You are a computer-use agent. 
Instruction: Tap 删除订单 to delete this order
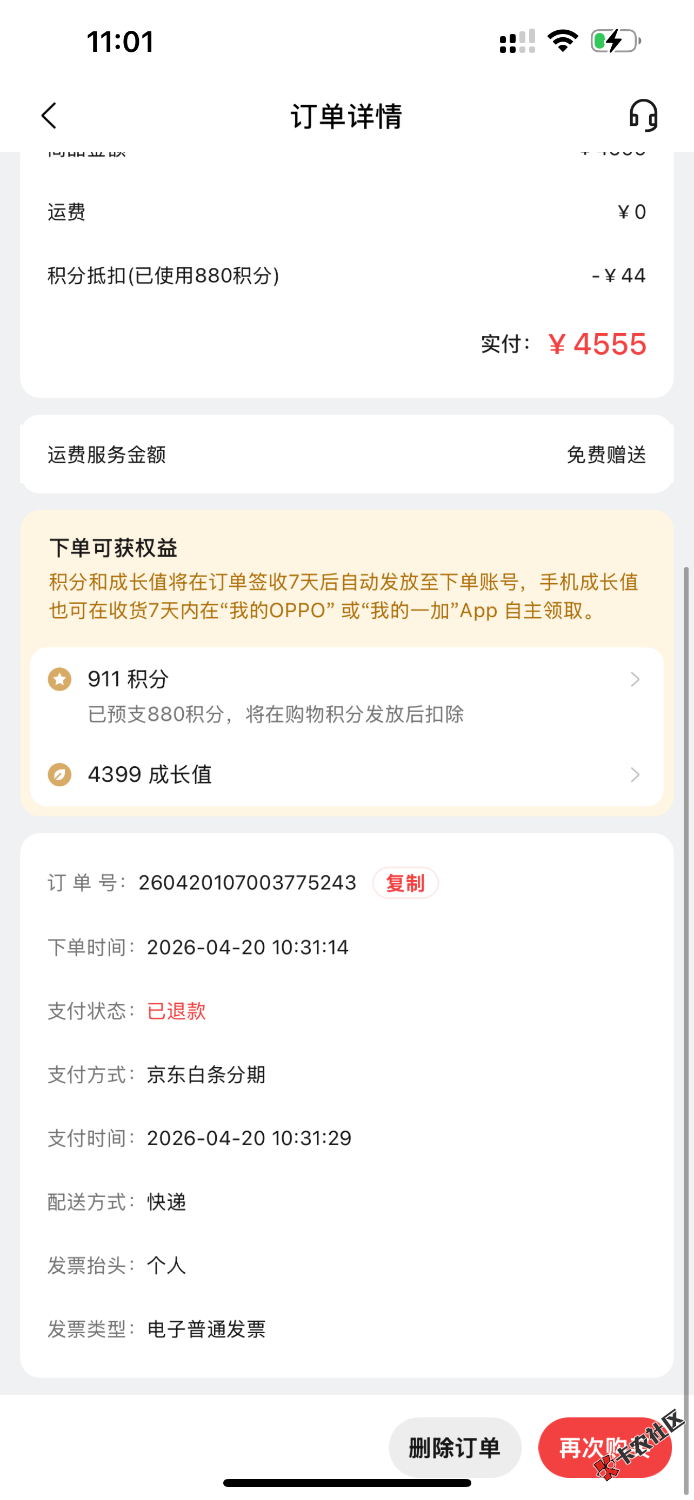tap(454, 1447)
